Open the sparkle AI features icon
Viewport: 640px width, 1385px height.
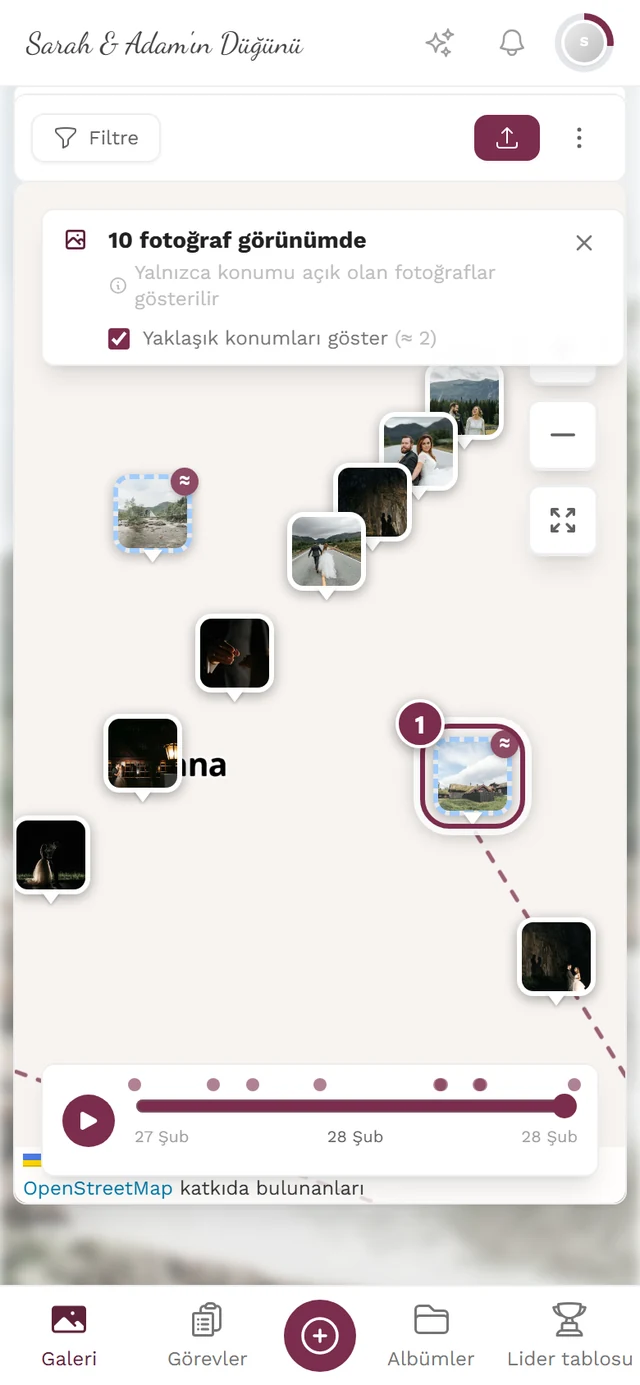pos(440,43)
